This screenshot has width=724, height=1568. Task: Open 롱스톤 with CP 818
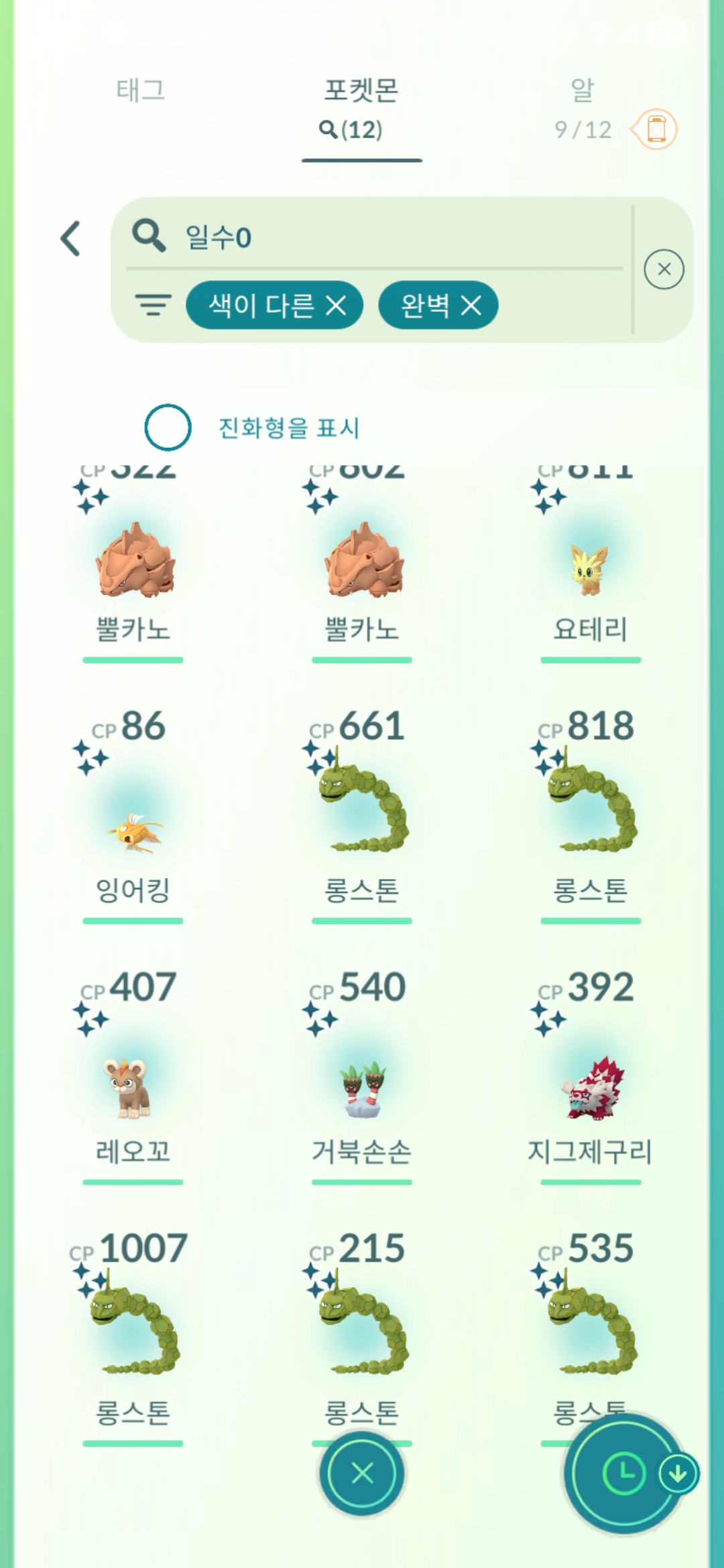[x=591, y=811]
